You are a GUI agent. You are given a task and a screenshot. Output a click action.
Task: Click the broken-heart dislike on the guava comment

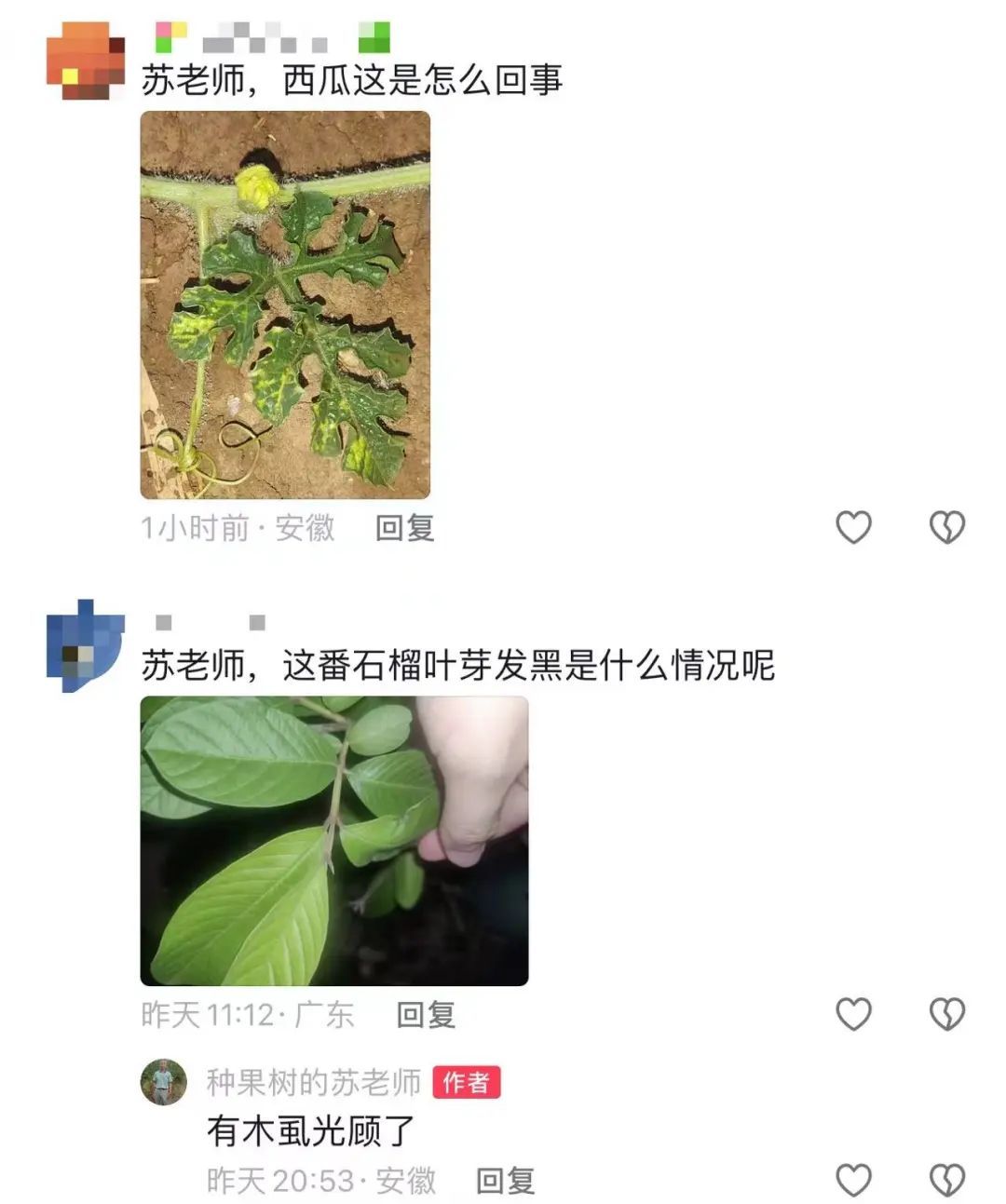[947, 1014]
